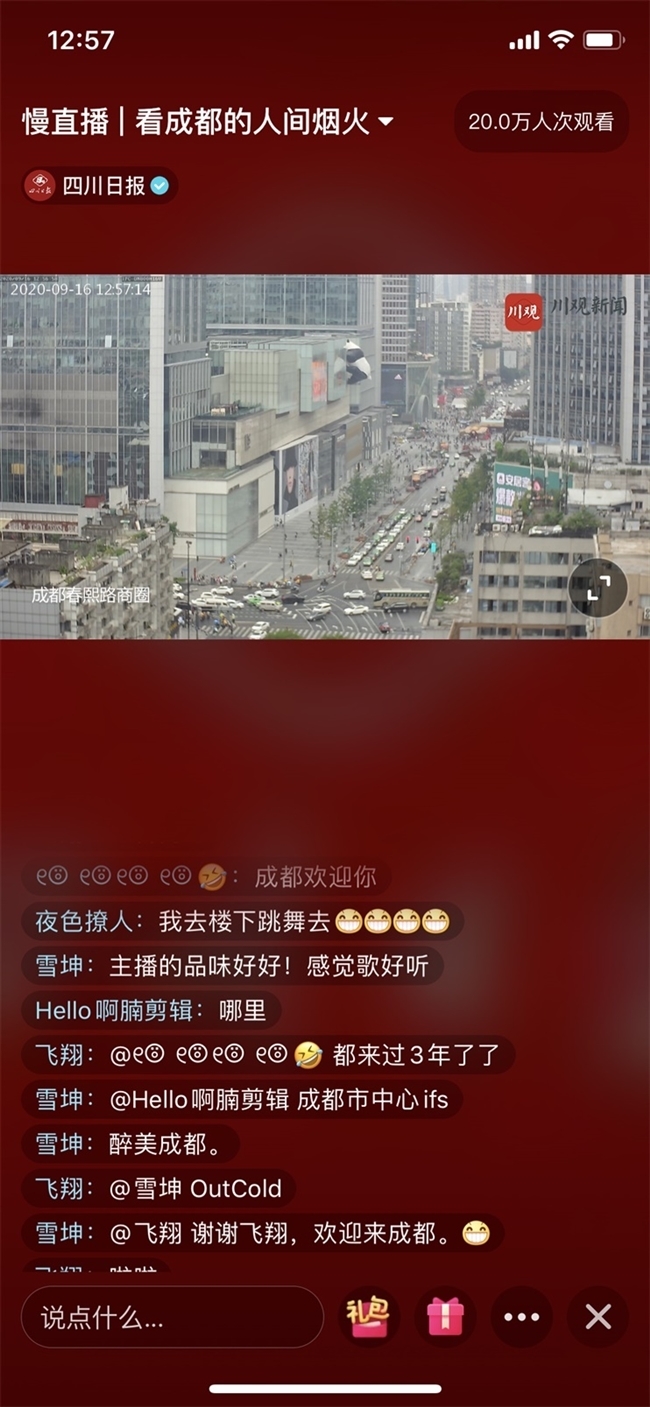The height and width of the screenshot is (1407, 650).
Task: Tap the 说点什么 comment input box
Action: [172, 1317]
